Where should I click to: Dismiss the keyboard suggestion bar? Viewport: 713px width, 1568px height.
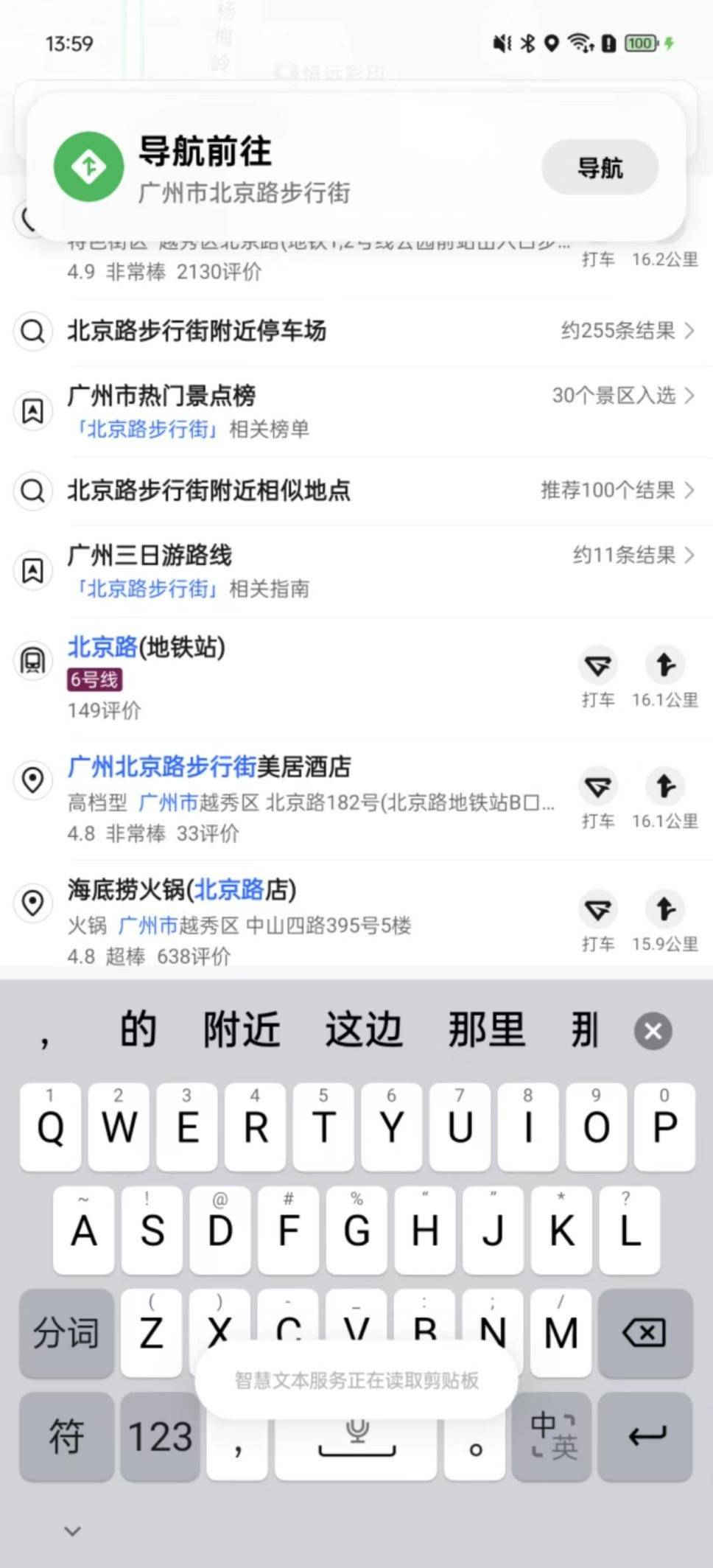[x=653, y=1031]
